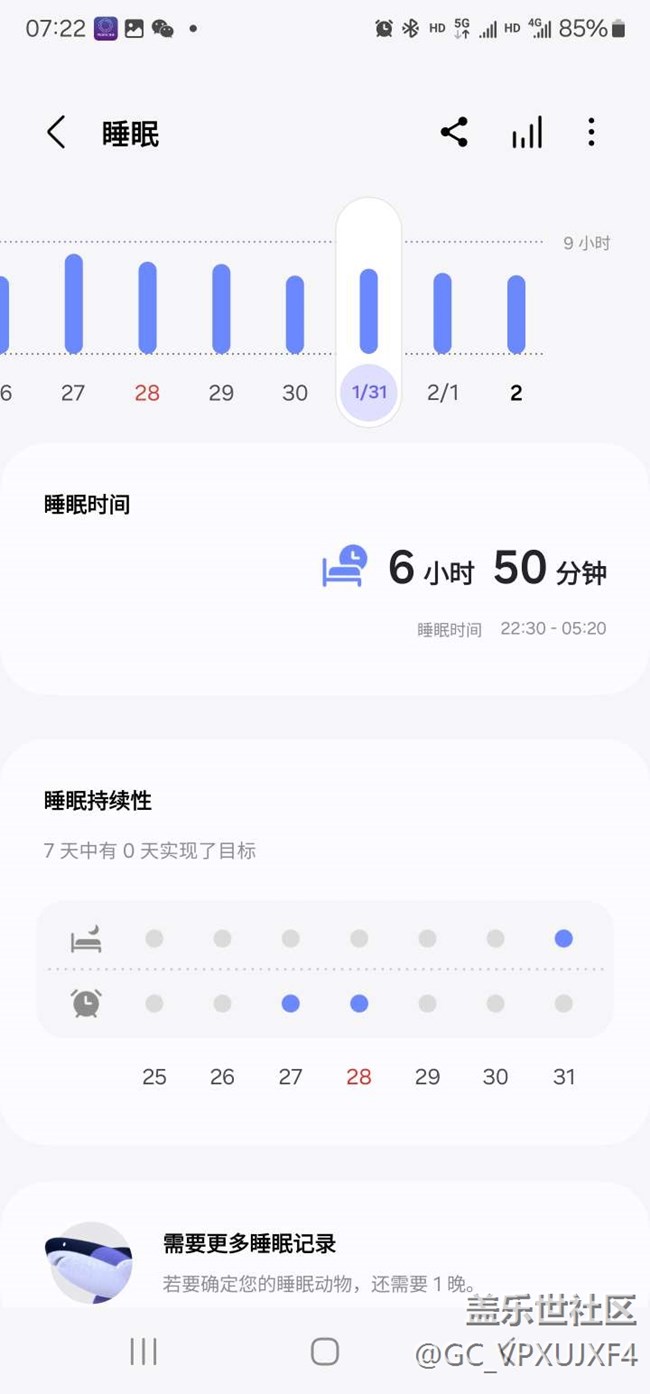
Task: Select the sleep bar for day 2
Action: 516,314
